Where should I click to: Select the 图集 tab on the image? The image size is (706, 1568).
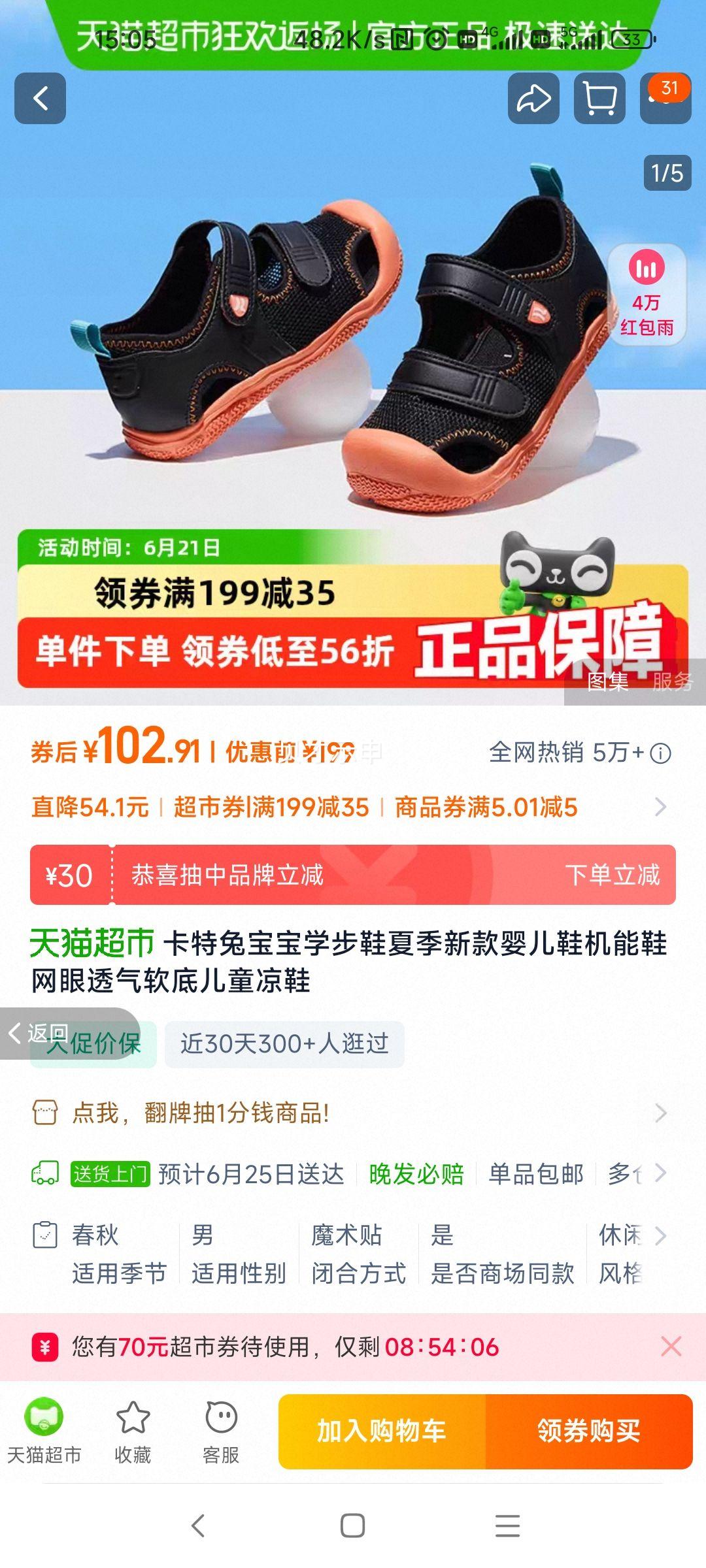tap(607, 681)
